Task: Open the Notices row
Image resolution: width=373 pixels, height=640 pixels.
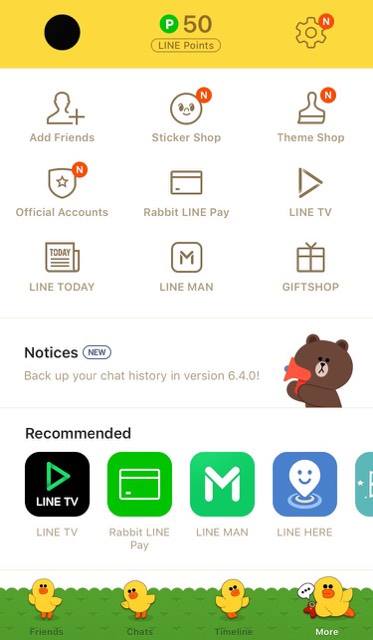Action: pyautogui.click(x=186, y=363)
